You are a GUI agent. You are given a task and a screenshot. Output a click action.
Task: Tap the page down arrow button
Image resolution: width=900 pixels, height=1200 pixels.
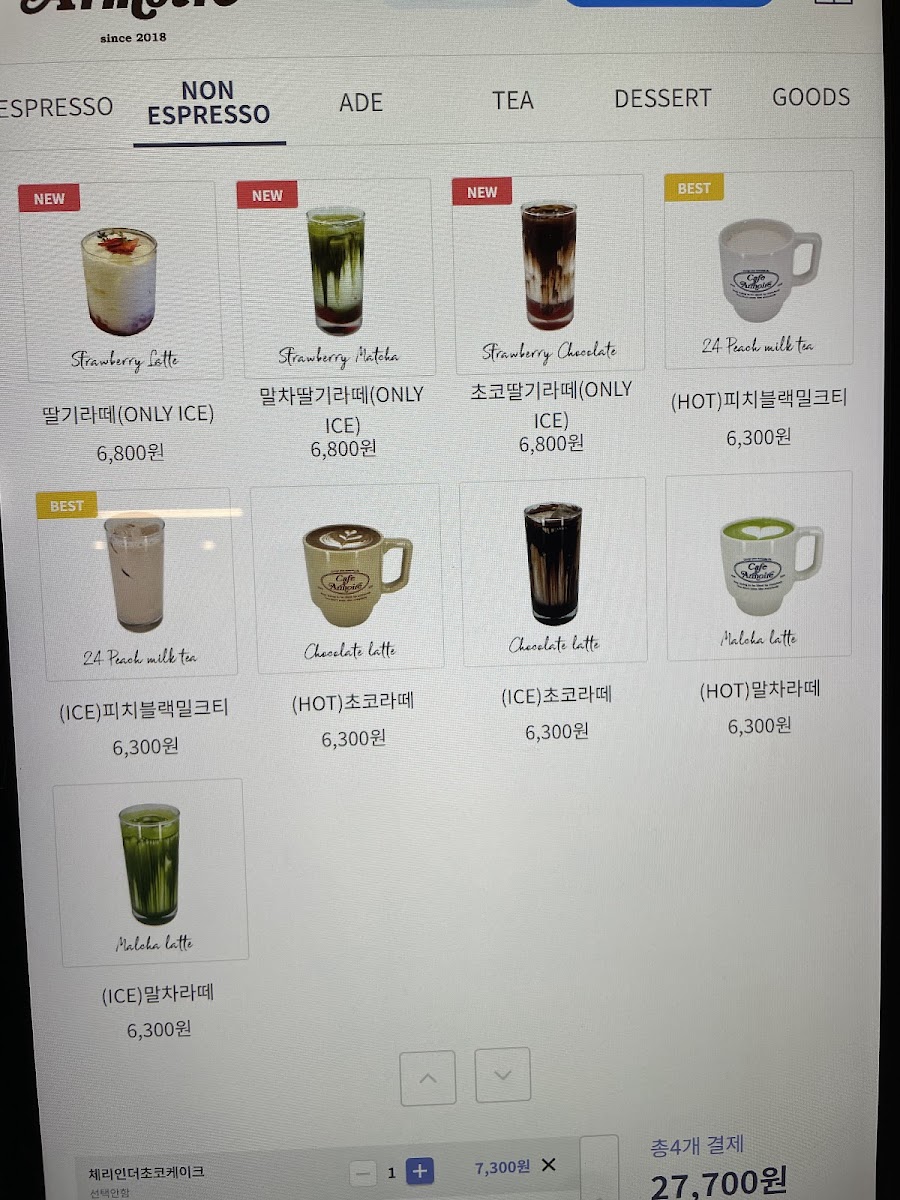pyautogui.click(x=502, y=1076)
